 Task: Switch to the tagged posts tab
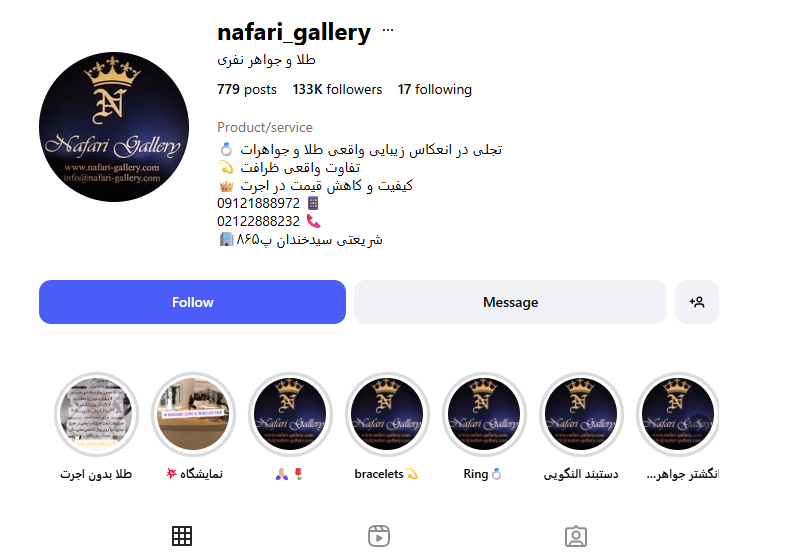click(x=575, y=536)
